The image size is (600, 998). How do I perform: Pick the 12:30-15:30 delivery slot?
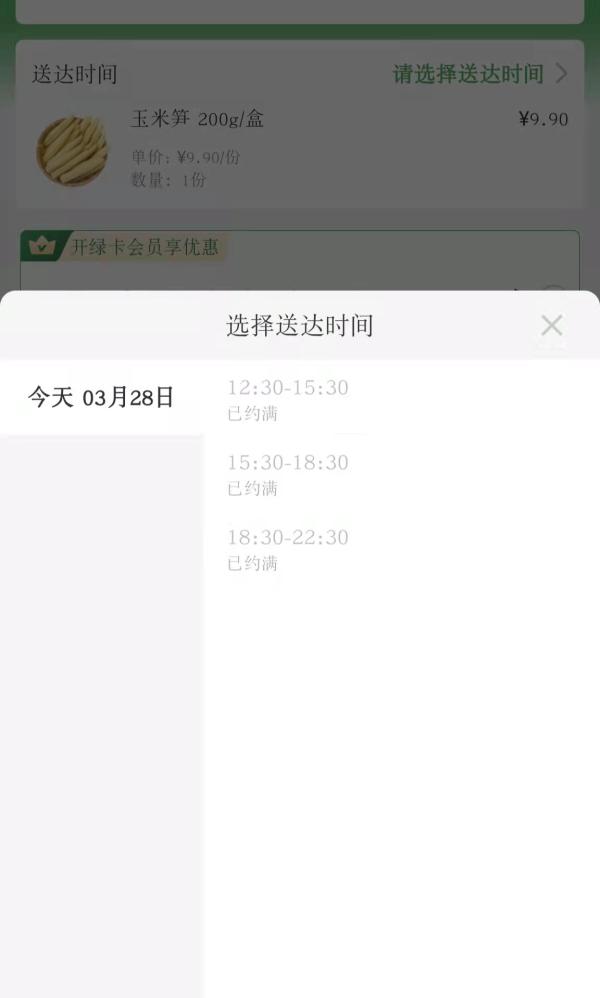(x=288, y=398)
